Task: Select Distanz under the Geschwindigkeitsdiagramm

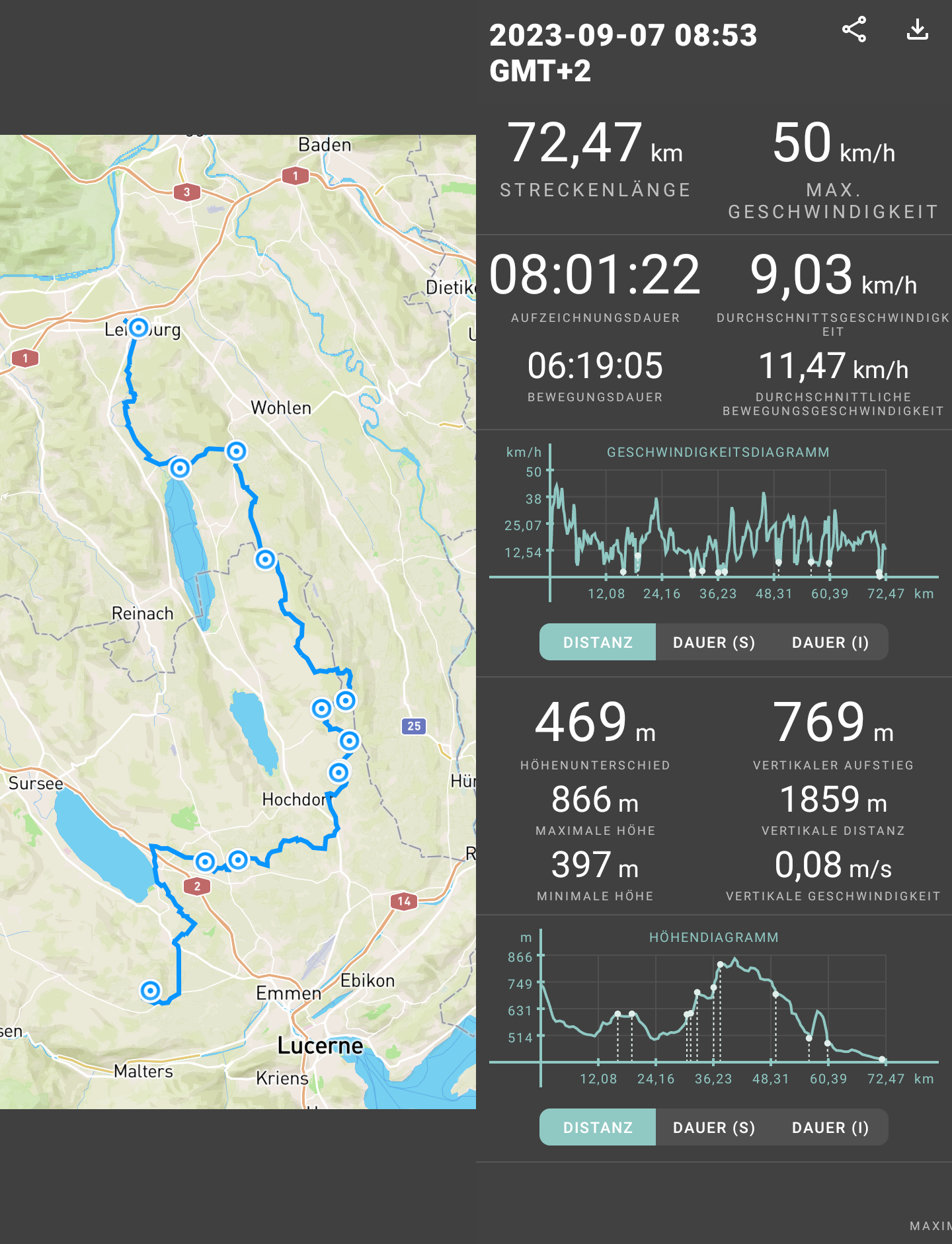Action: pyautogui.click(x=598, y=642)
